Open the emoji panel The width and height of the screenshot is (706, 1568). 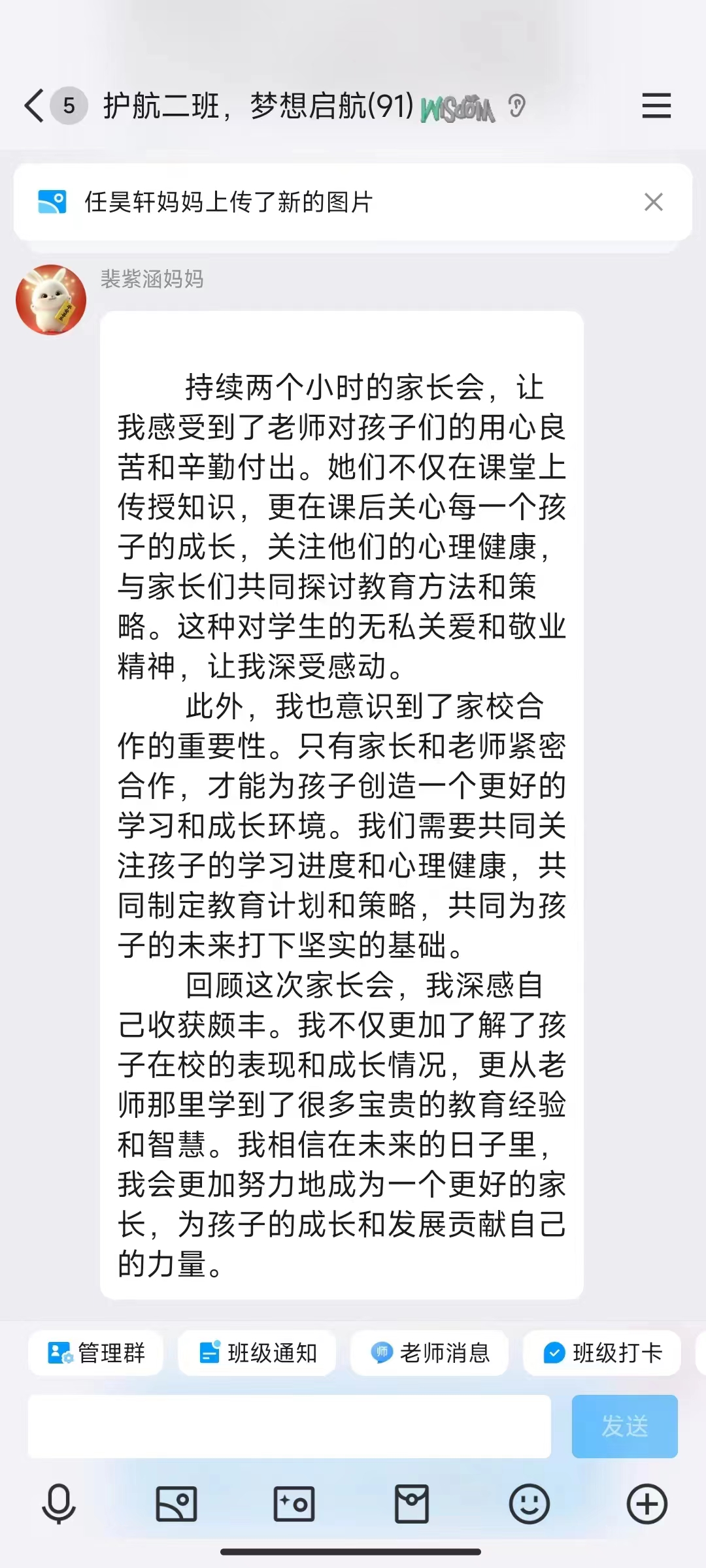tap(529, 1503)
